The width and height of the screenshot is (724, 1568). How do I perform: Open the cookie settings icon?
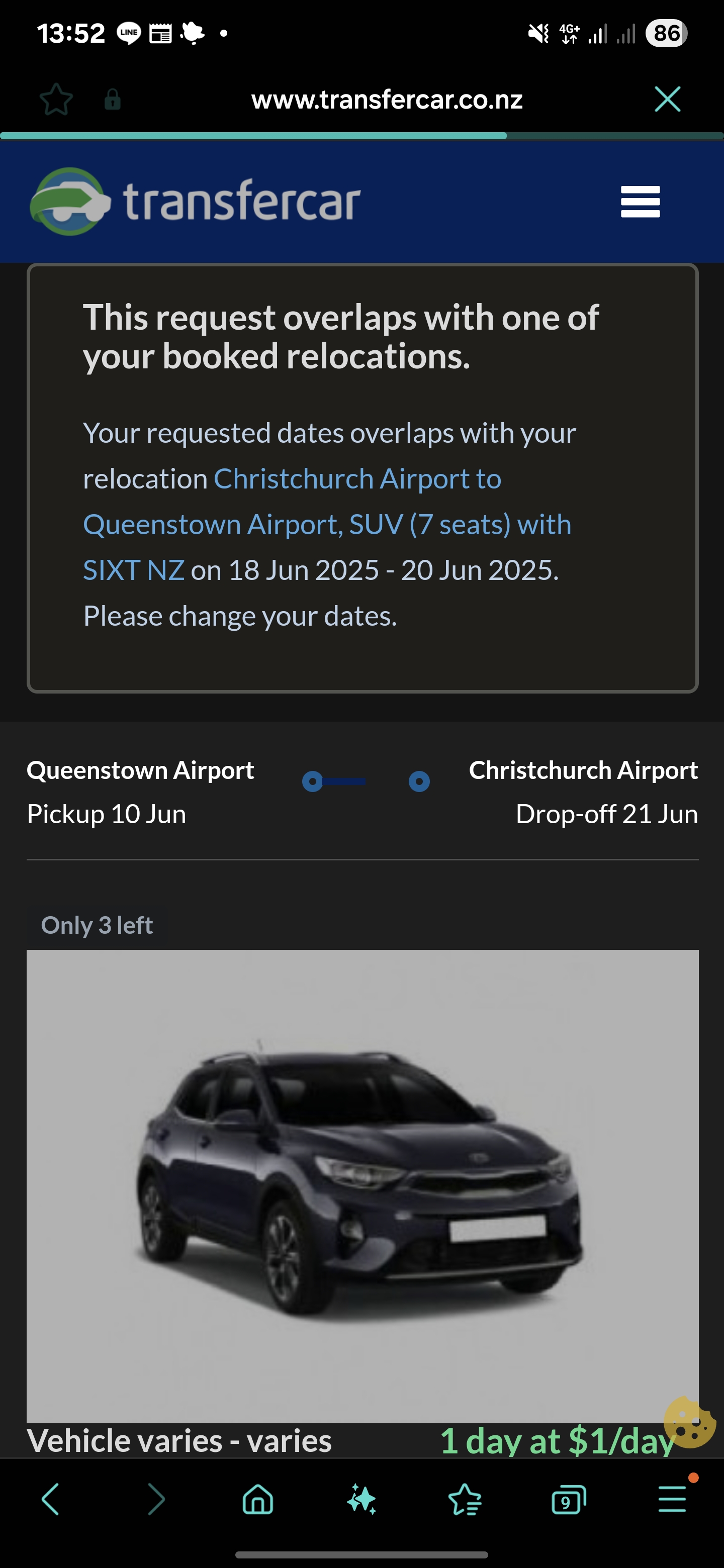(x=689, y=1423)
